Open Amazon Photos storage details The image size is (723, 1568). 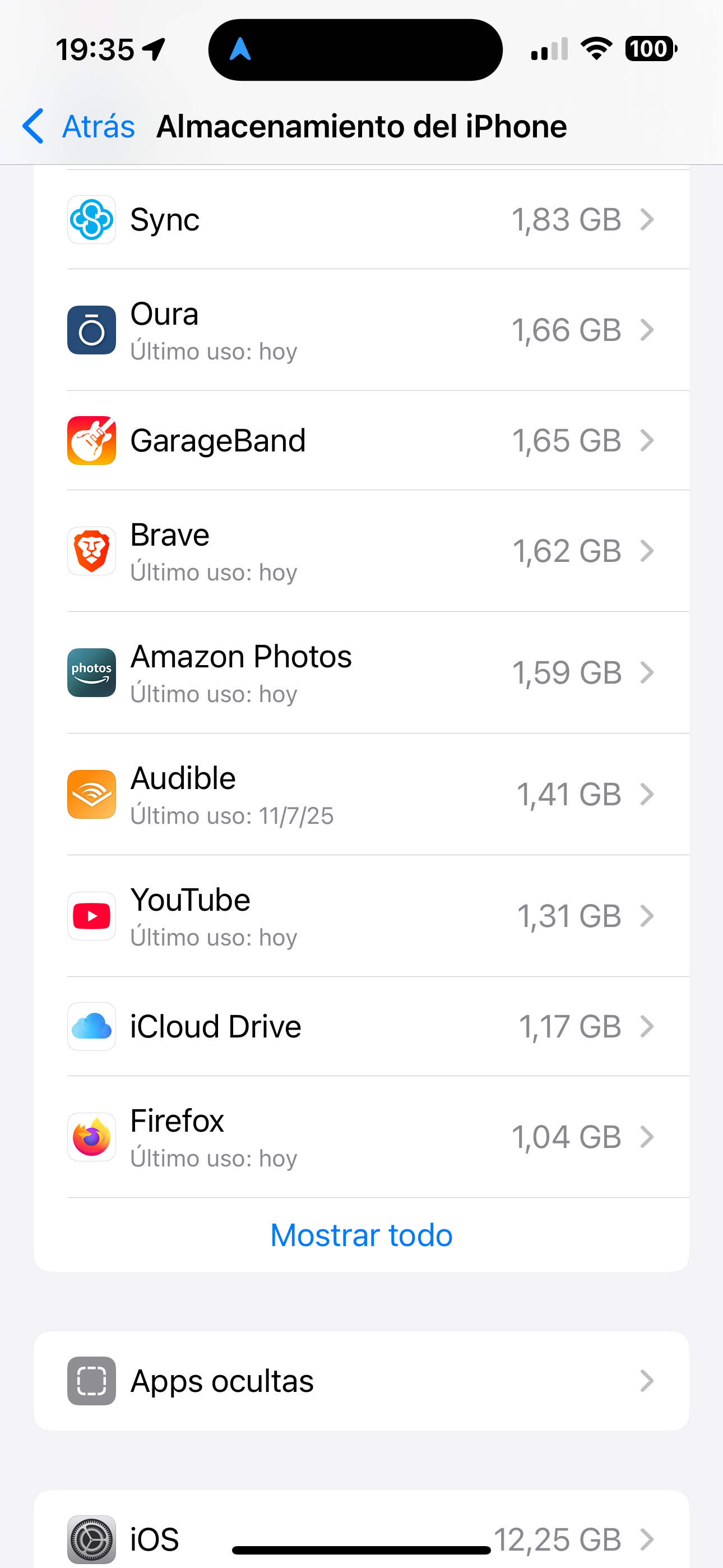coord(361,673)
